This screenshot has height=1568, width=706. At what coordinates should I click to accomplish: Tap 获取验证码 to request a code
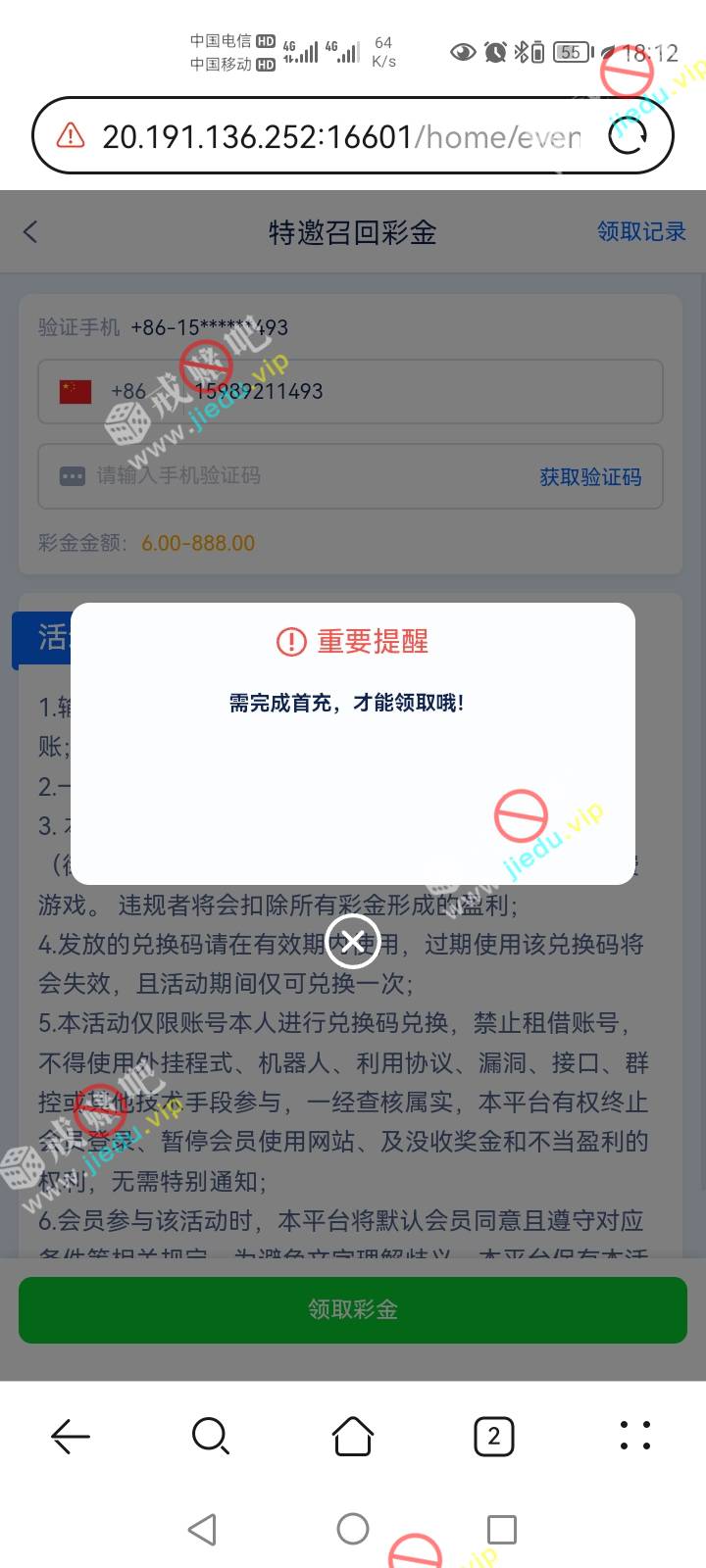point(590,476)
